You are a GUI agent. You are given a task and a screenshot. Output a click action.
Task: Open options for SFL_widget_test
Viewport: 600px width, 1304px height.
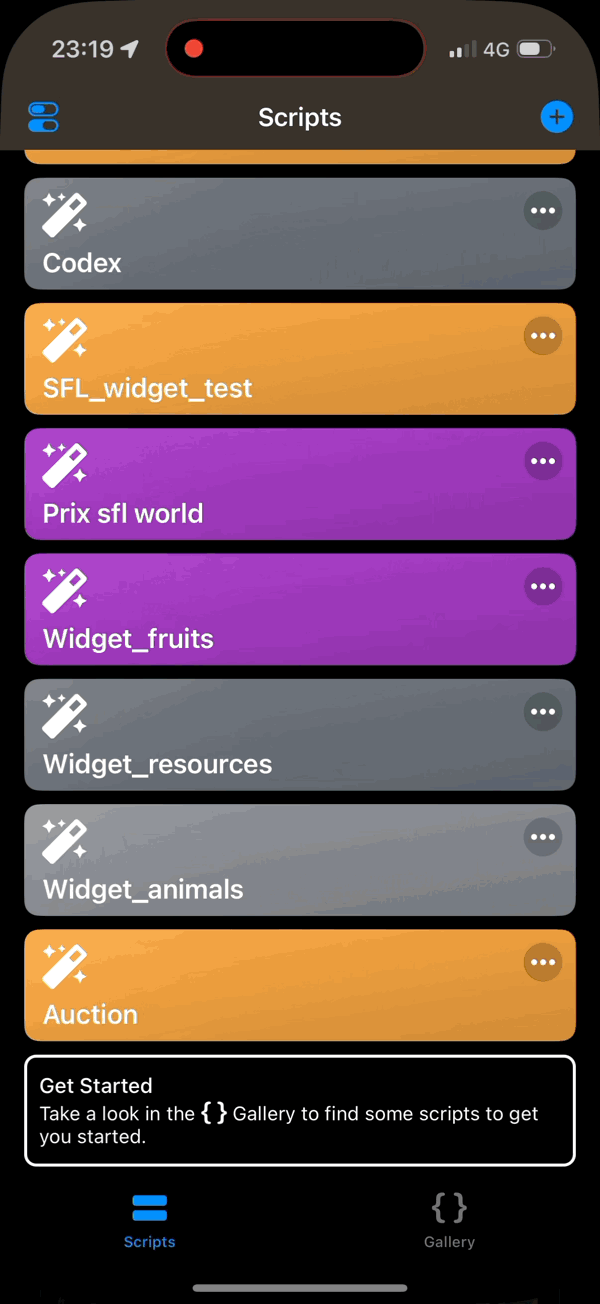543,336
